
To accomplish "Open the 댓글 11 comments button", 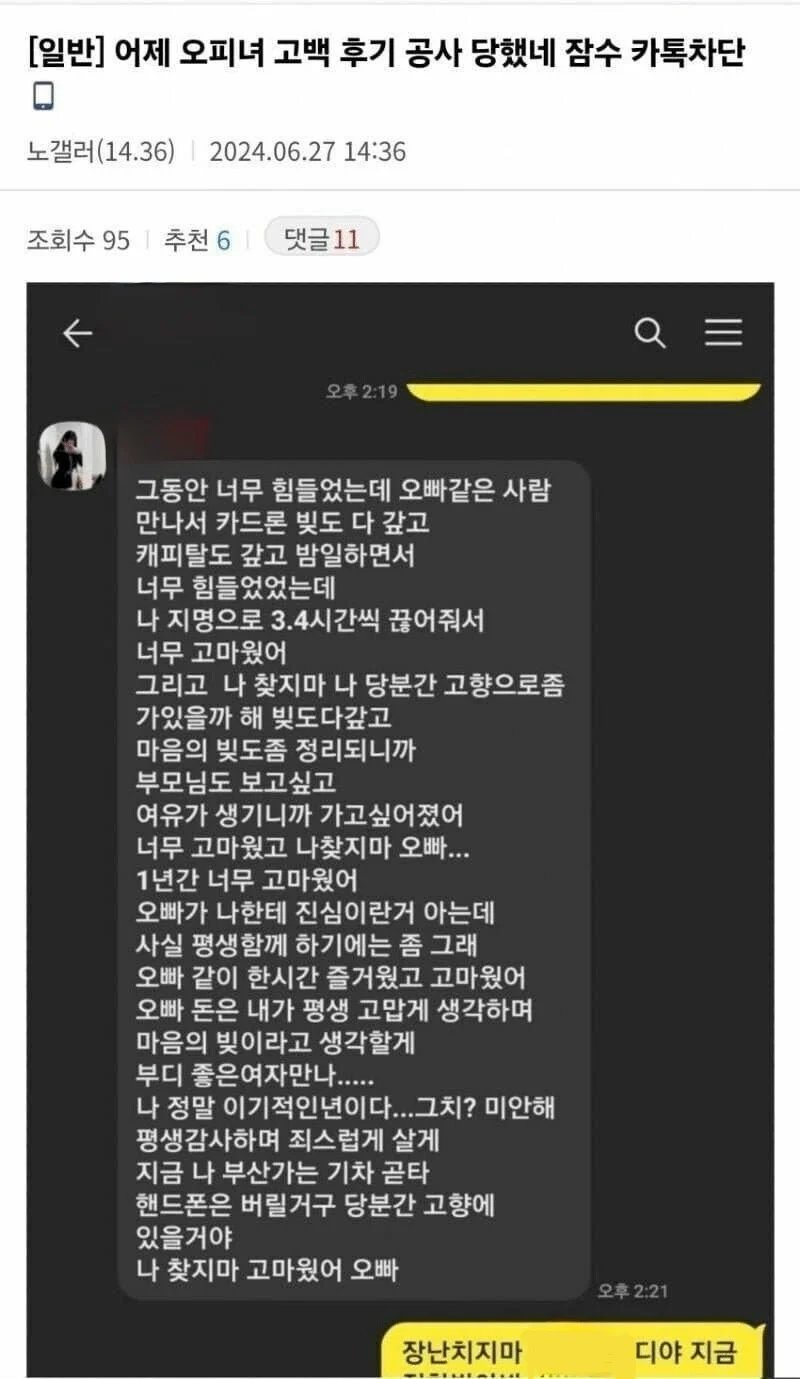I will (321, 239).
